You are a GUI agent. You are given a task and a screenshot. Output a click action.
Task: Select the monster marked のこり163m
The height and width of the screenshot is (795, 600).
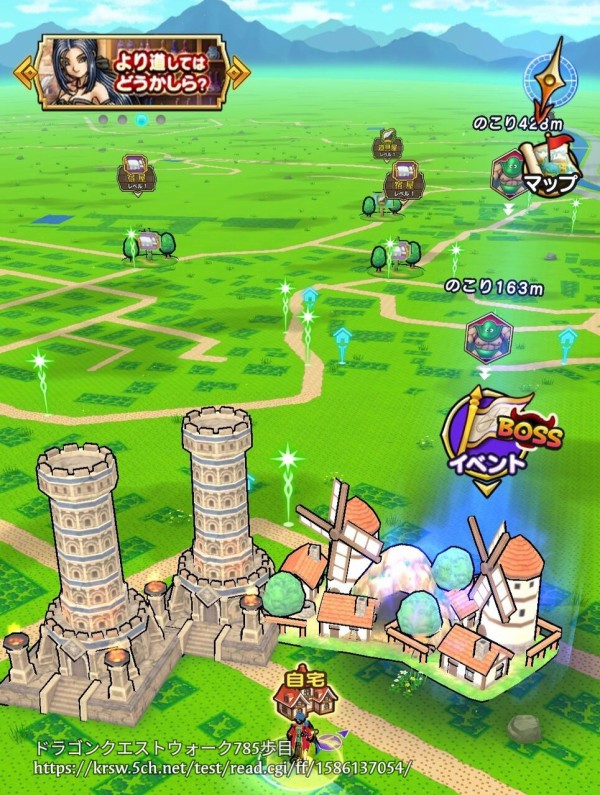click(487, 340)
